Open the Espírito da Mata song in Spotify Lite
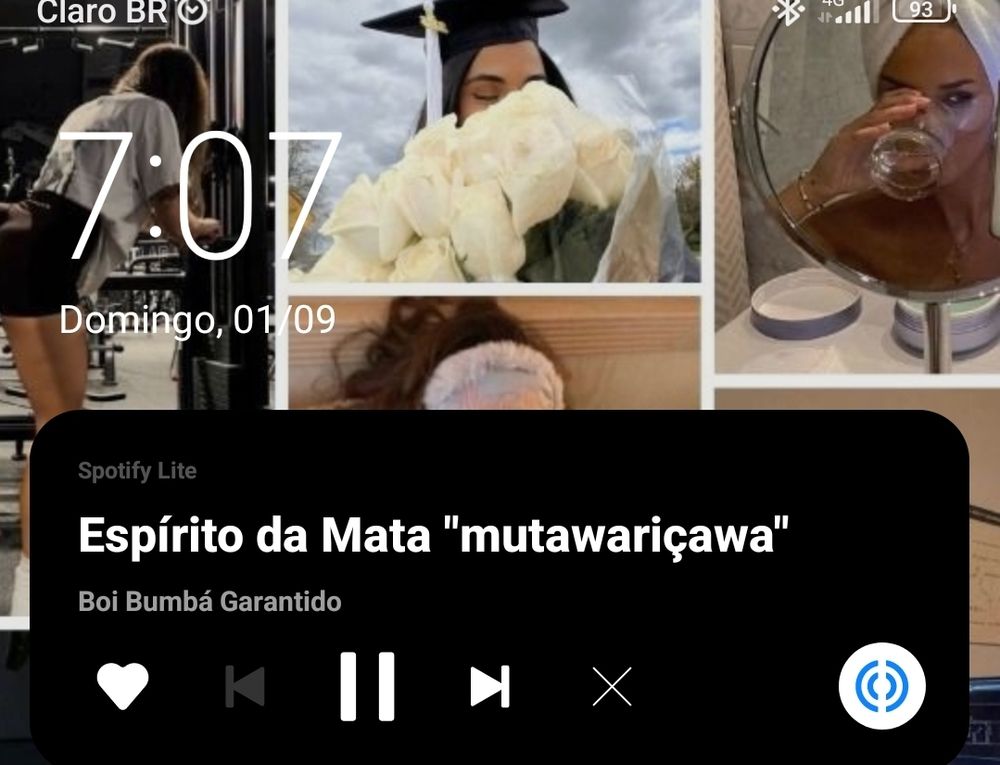Screen dimensions: 1000x765 coord(434,536)
